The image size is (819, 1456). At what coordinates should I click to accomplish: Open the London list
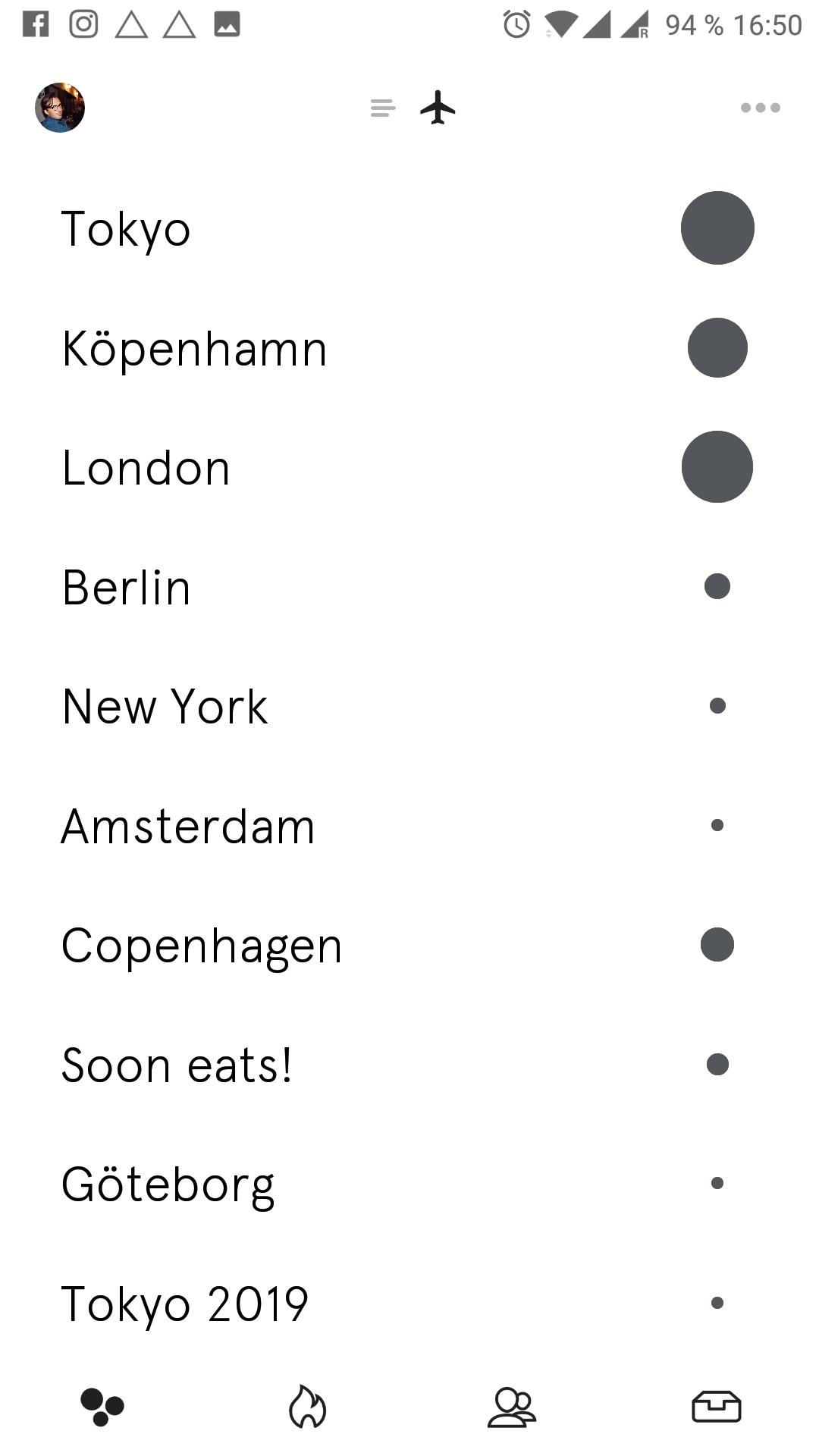(409, 467)
